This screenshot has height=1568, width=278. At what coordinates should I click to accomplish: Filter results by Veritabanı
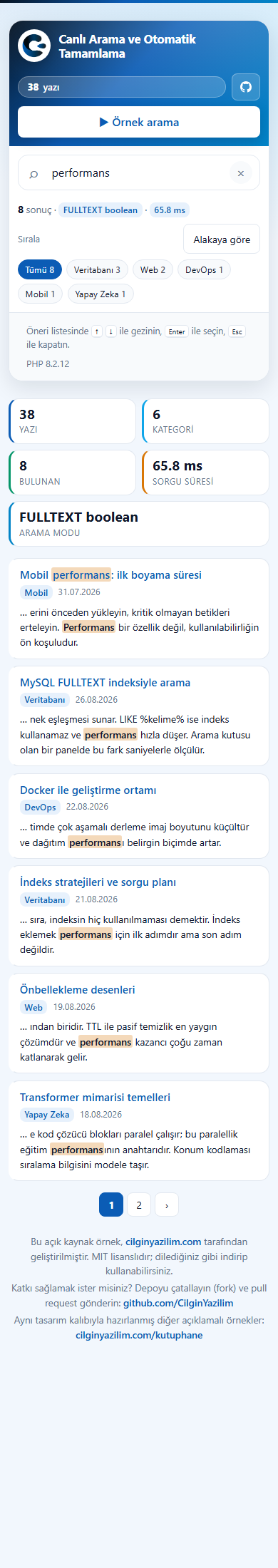98,270
